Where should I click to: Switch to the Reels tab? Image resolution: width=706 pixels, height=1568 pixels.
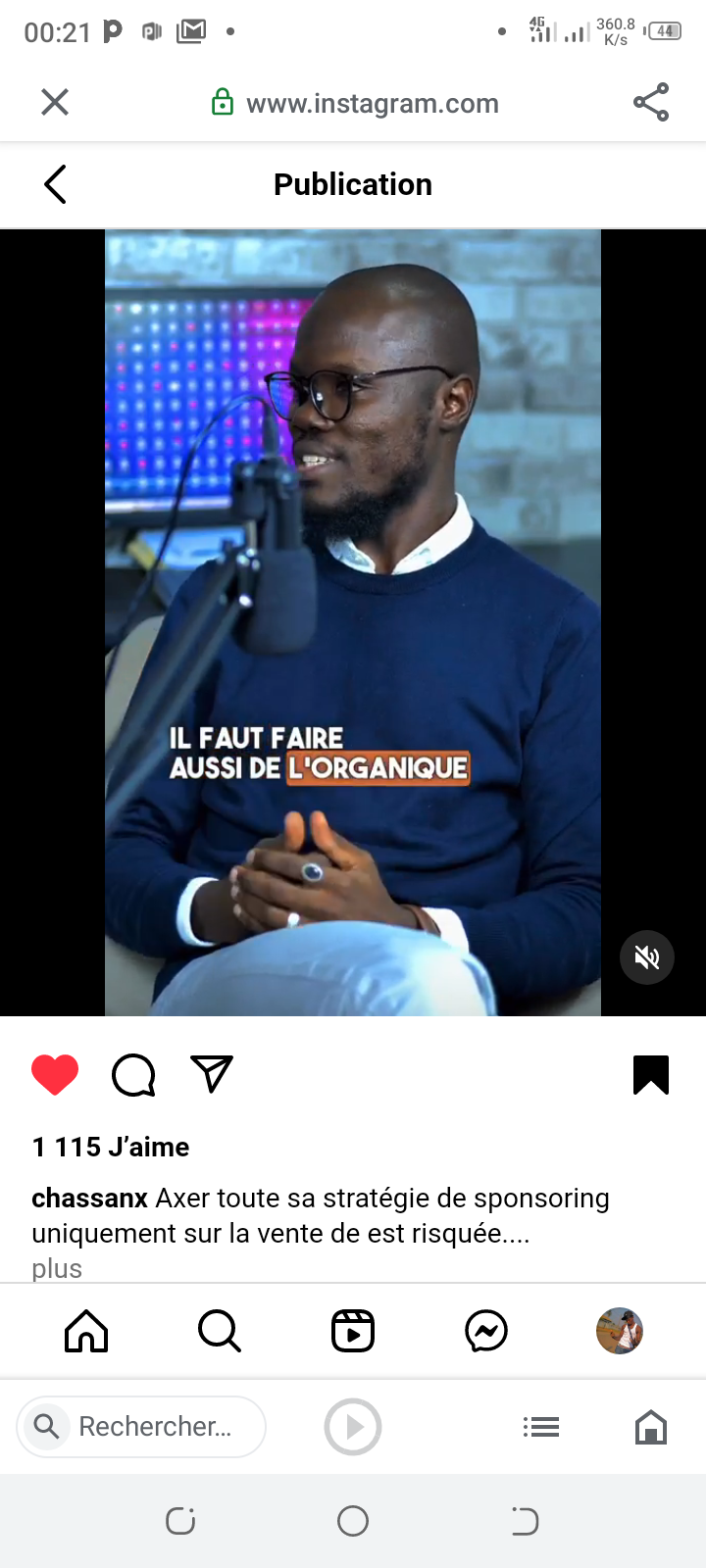[353, 1331]
